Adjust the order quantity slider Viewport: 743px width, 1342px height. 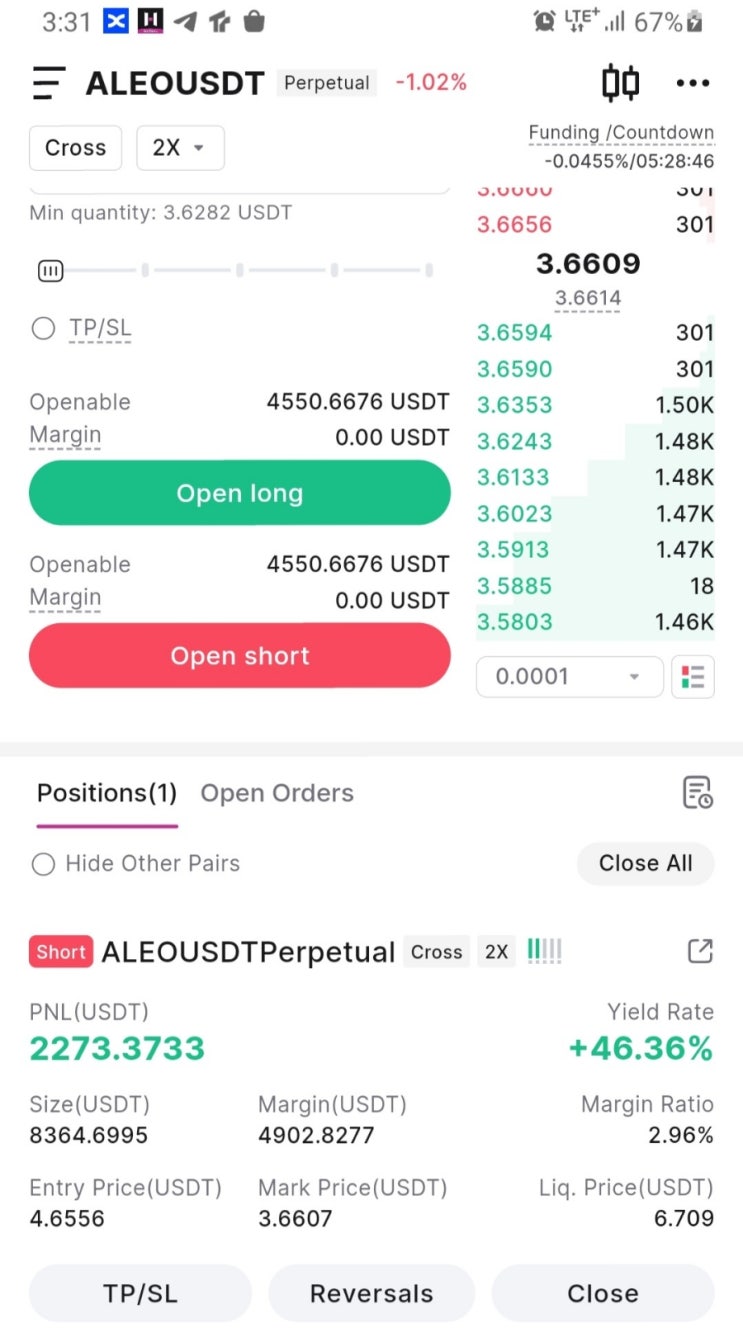point(51,270)
